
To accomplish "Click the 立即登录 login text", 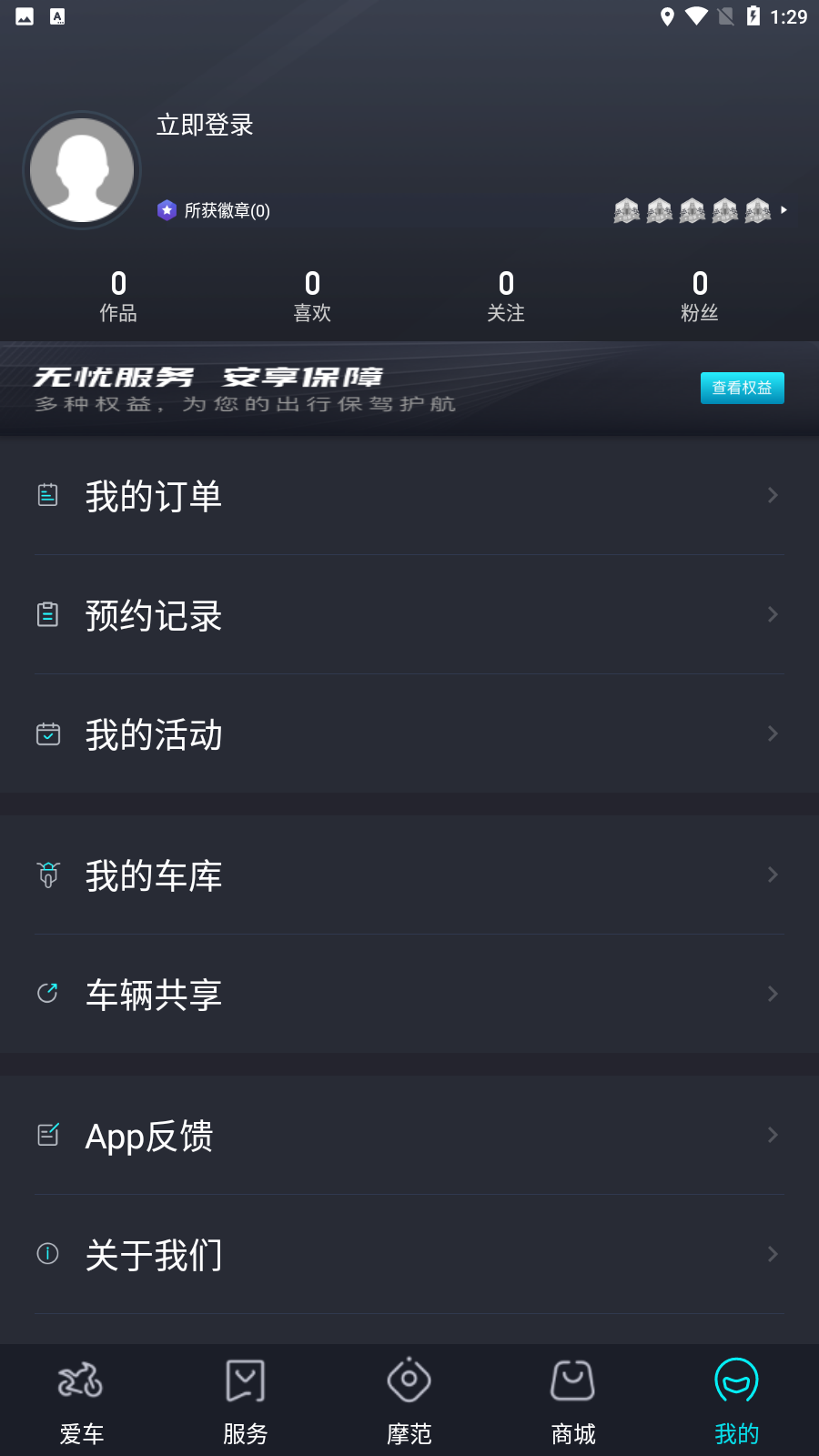I will 205,126.
